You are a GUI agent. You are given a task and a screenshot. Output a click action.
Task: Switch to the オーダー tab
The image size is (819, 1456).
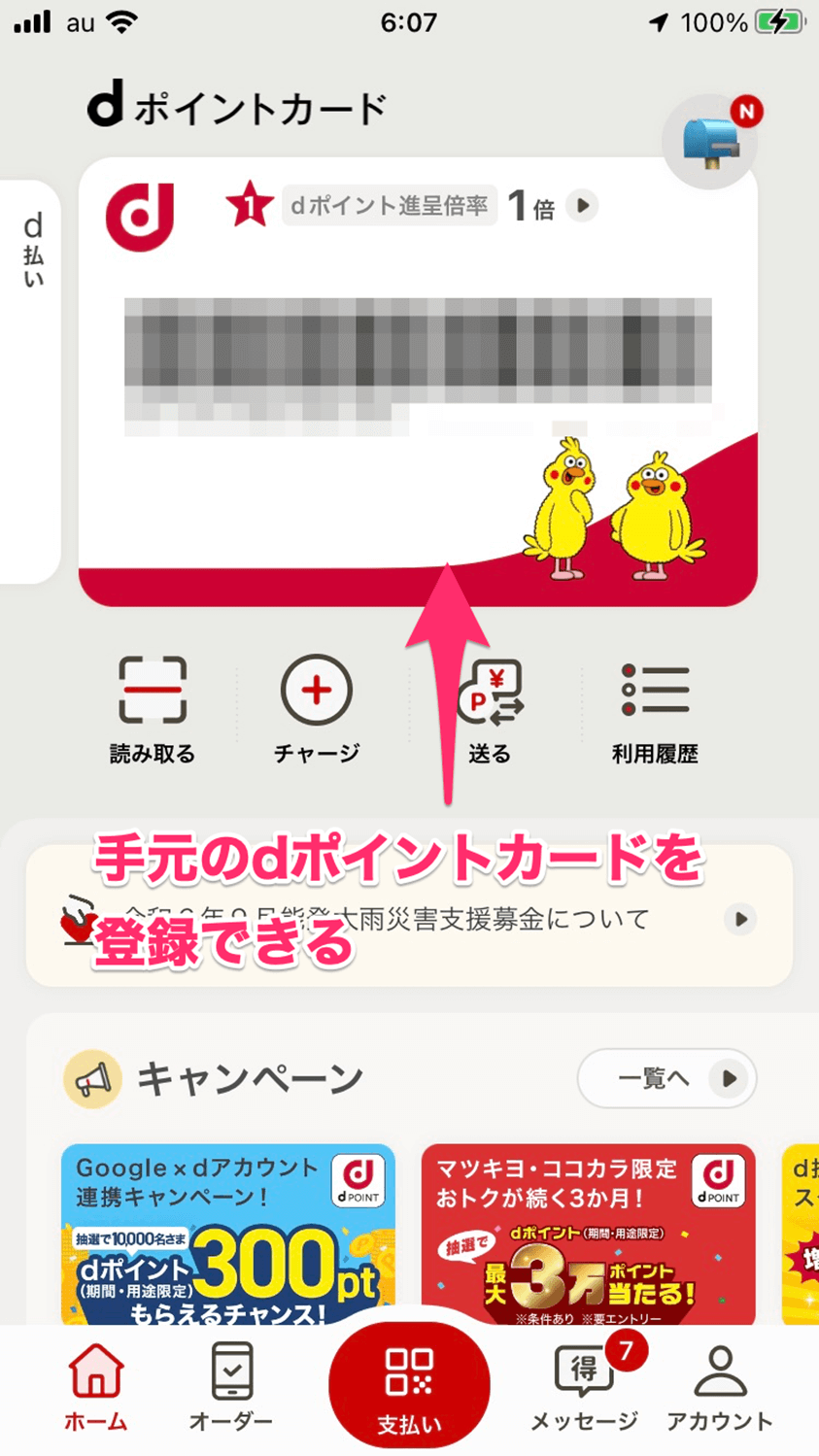(231, 1387)
